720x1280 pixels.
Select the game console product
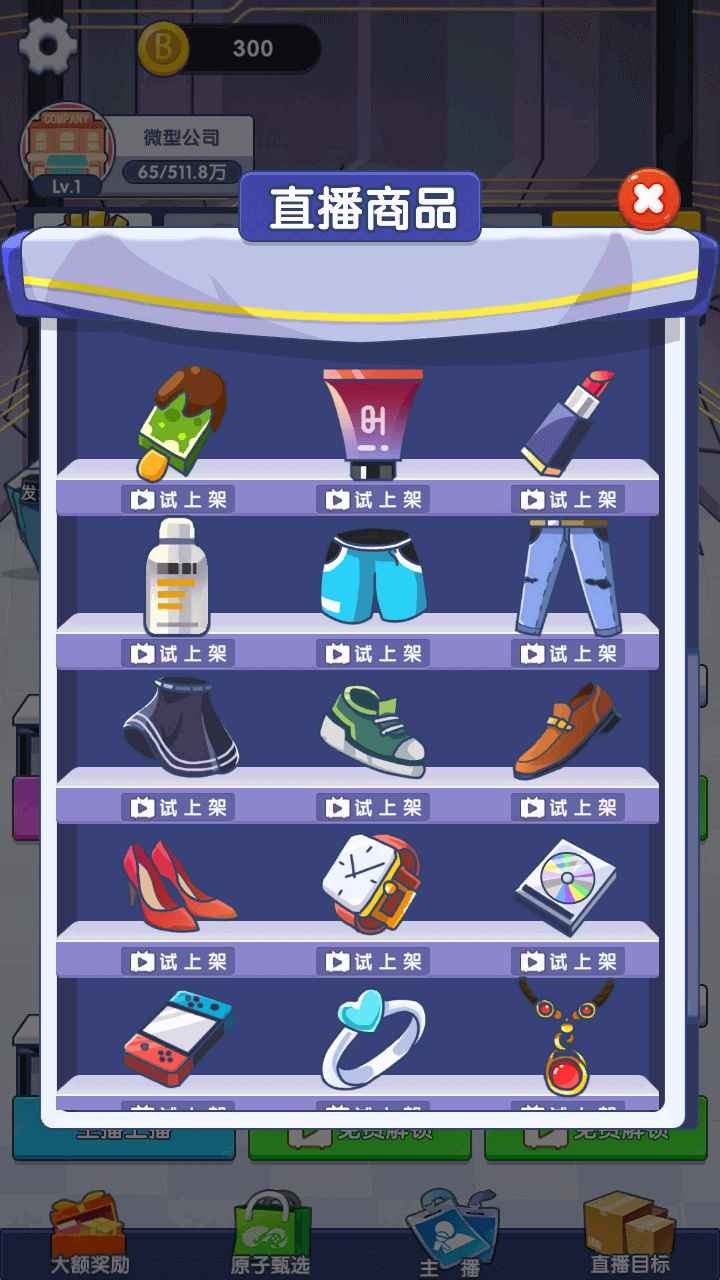pyautogui.click(x=178, y=1040)
